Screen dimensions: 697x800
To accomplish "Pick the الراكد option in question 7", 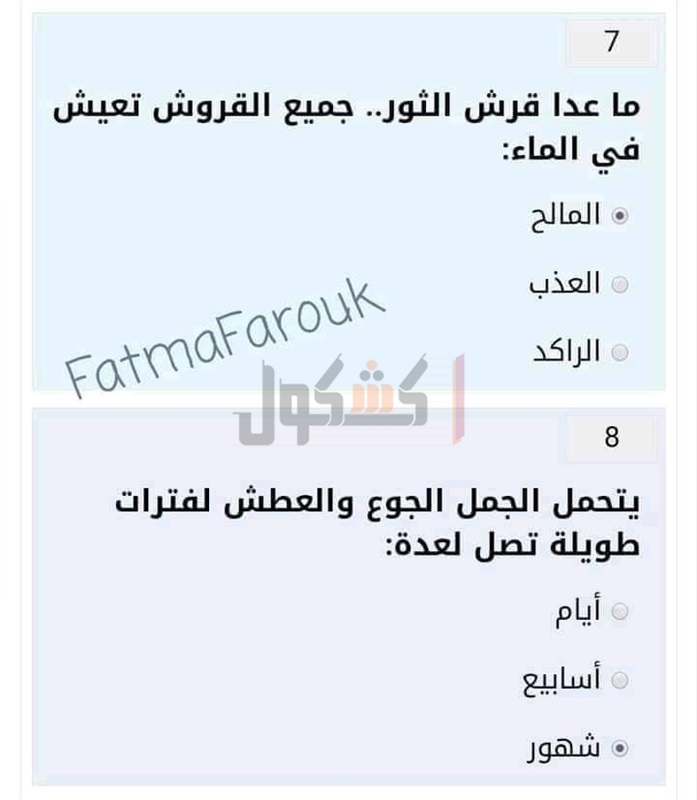I will click(x=619, y=353).
